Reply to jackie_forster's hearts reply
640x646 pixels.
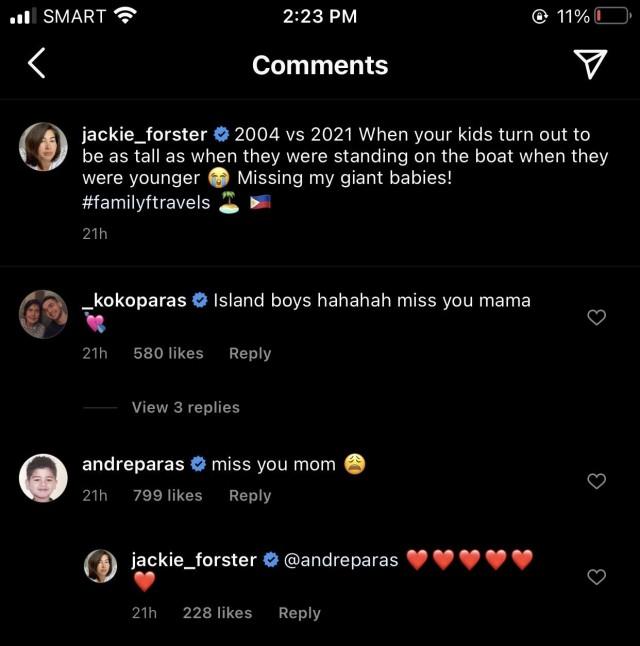299,613
